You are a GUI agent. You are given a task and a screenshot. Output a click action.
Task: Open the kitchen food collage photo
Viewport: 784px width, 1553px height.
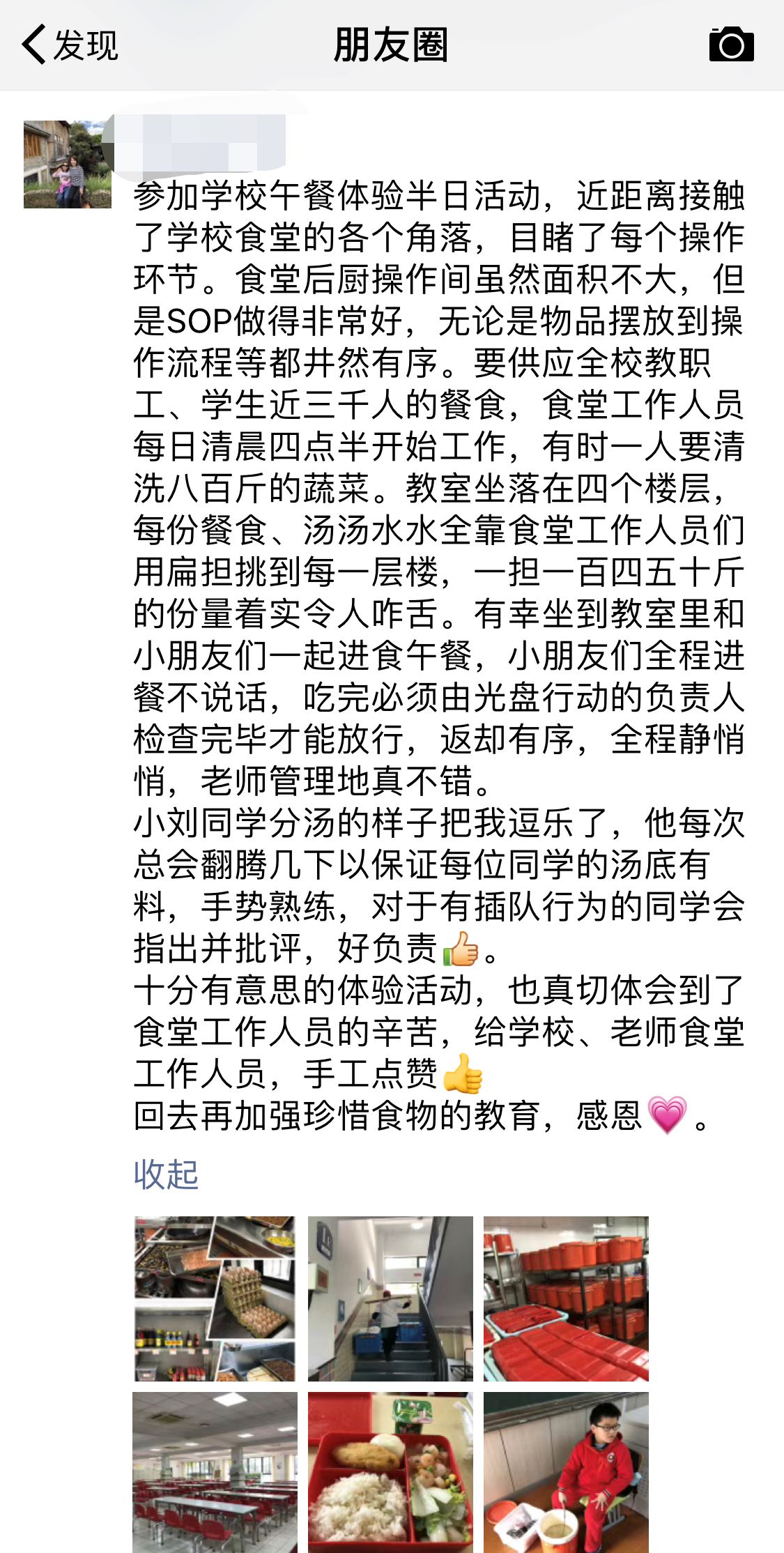pos(215,1299)
